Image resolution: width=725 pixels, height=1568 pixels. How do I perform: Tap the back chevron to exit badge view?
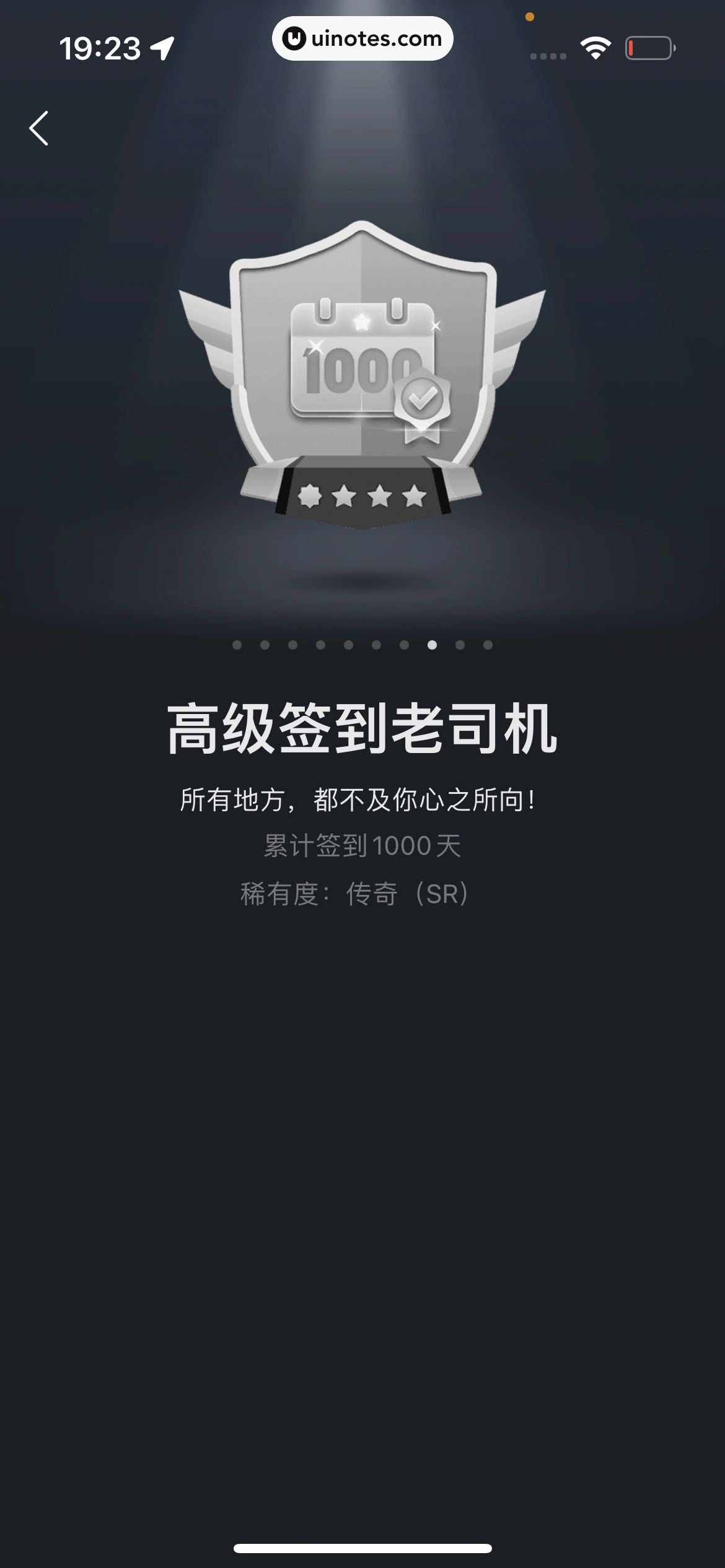point(38,127)
